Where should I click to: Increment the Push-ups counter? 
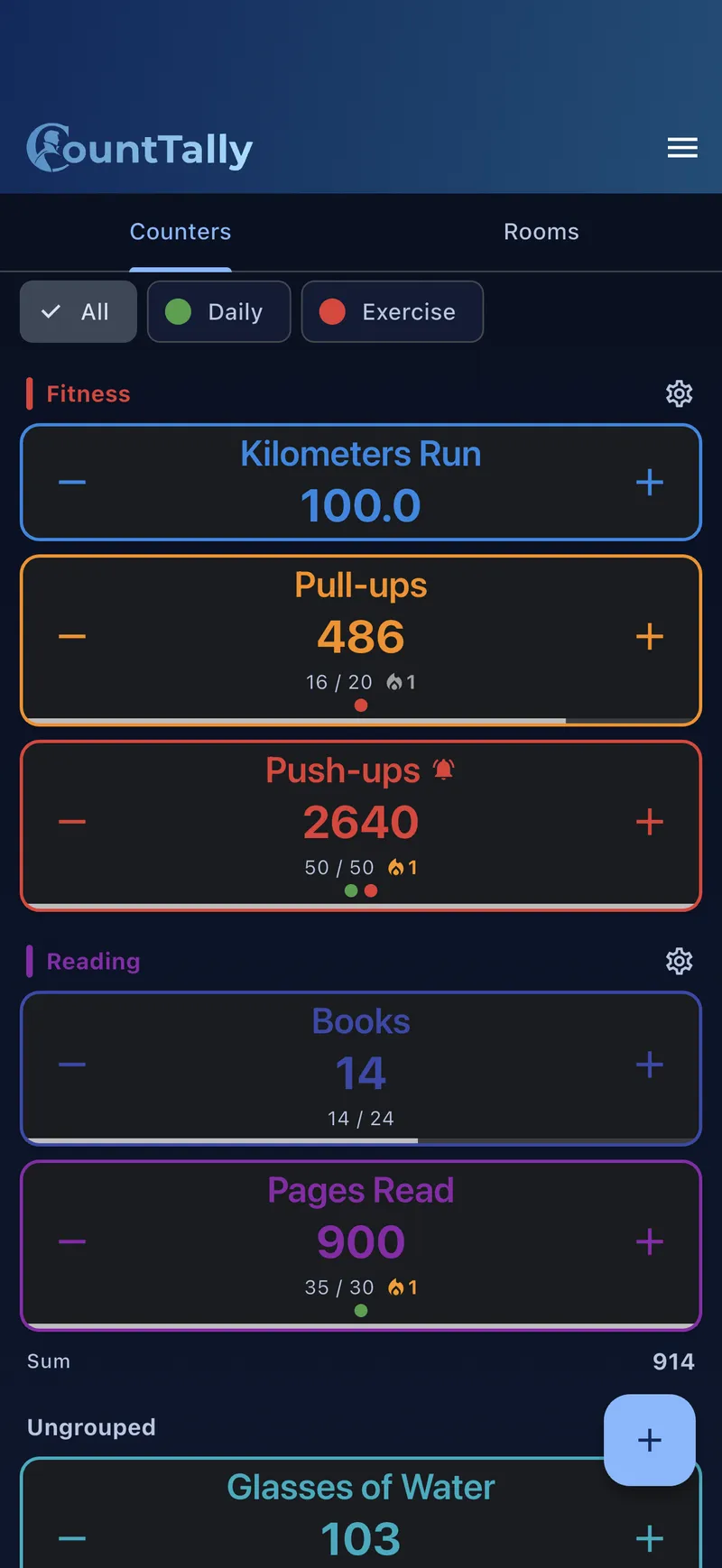click(650, 822)
